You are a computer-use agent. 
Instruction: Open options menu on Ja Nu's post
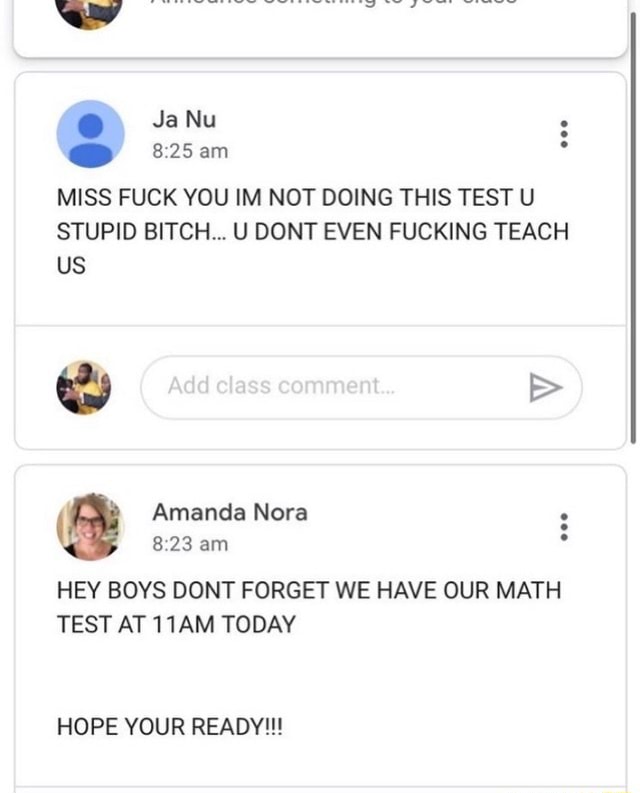pos(565,134)
